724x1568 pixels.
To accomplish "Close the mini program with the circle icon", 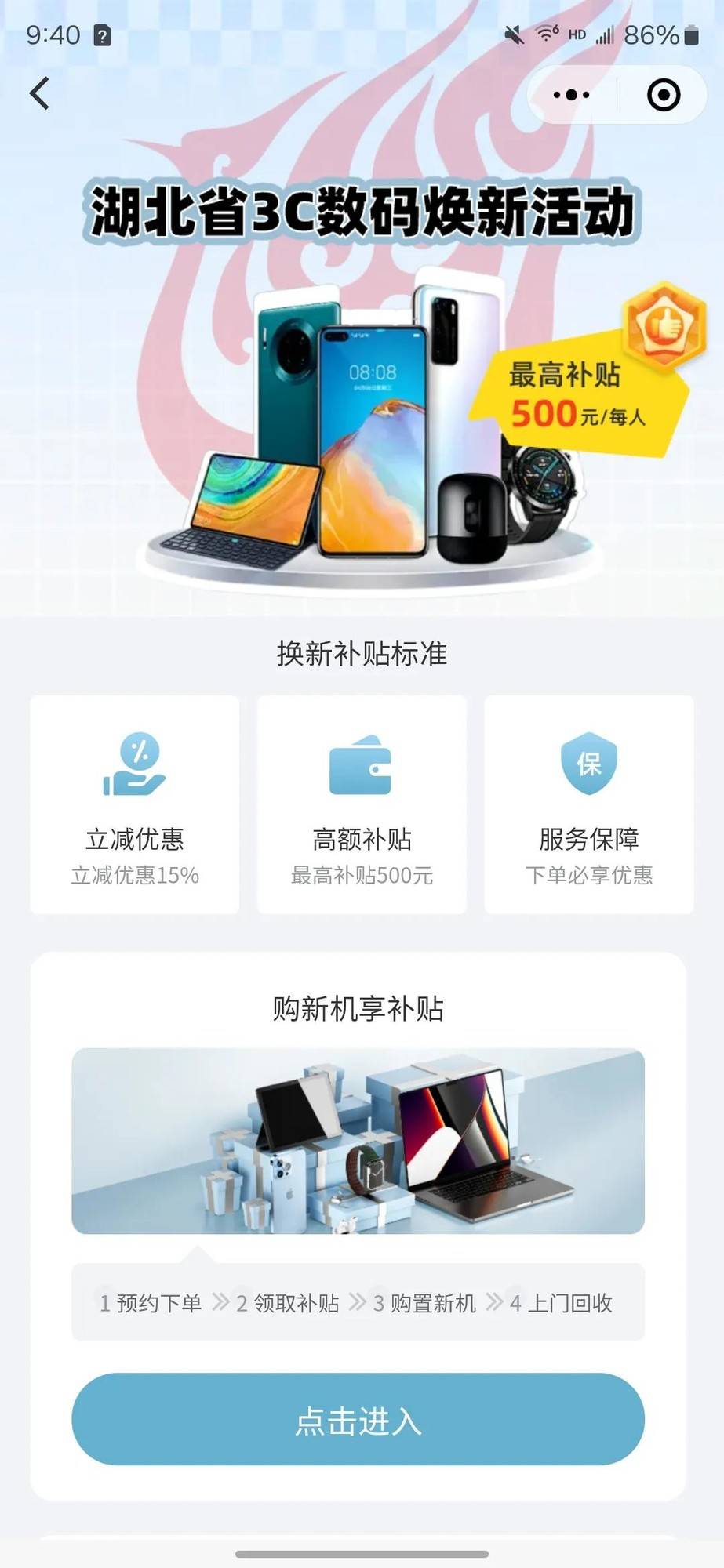I will pyautogui.click(x=663, y=95).
